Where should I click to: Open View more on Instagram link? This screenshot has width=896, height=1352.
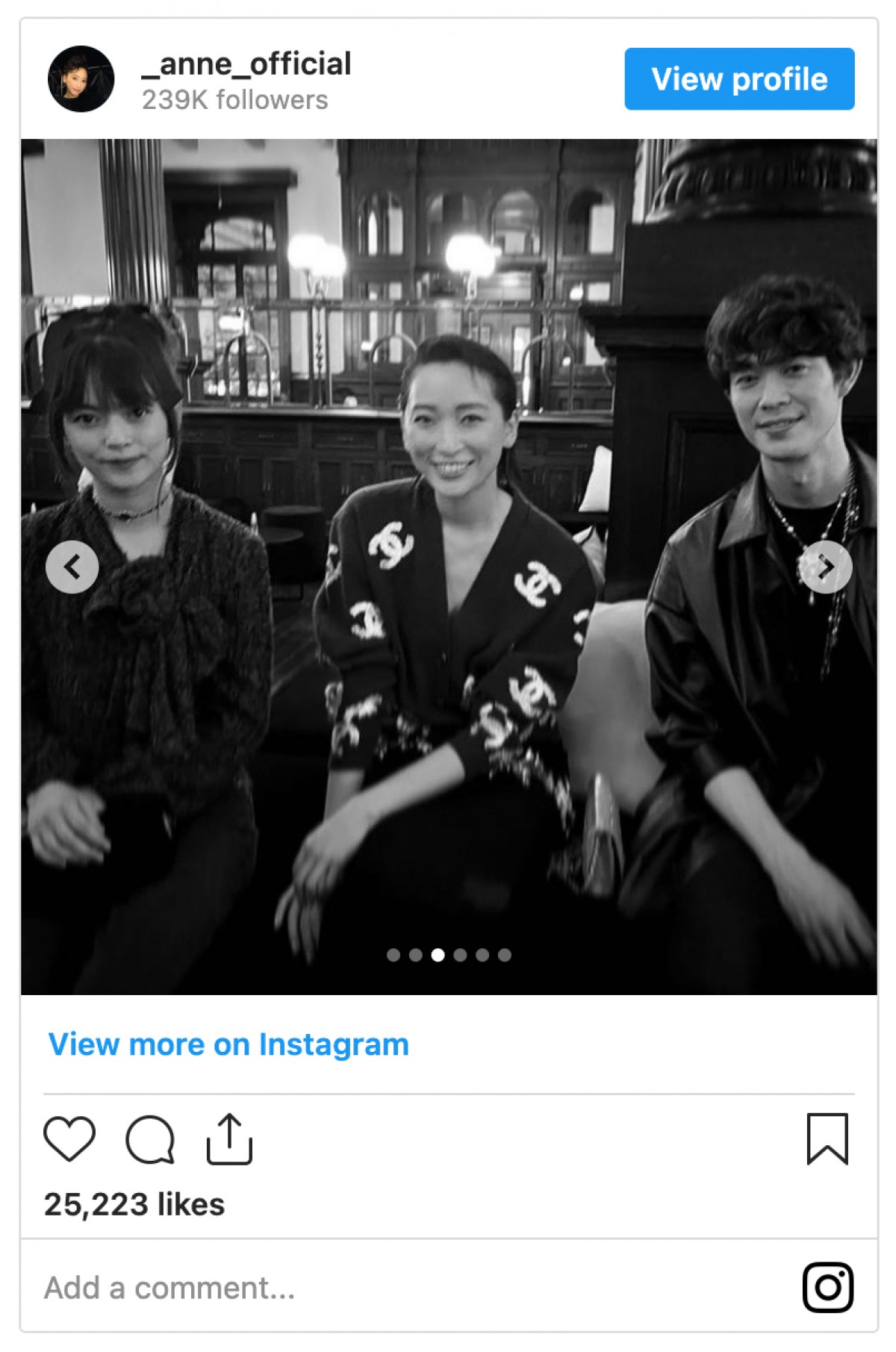228,1044
